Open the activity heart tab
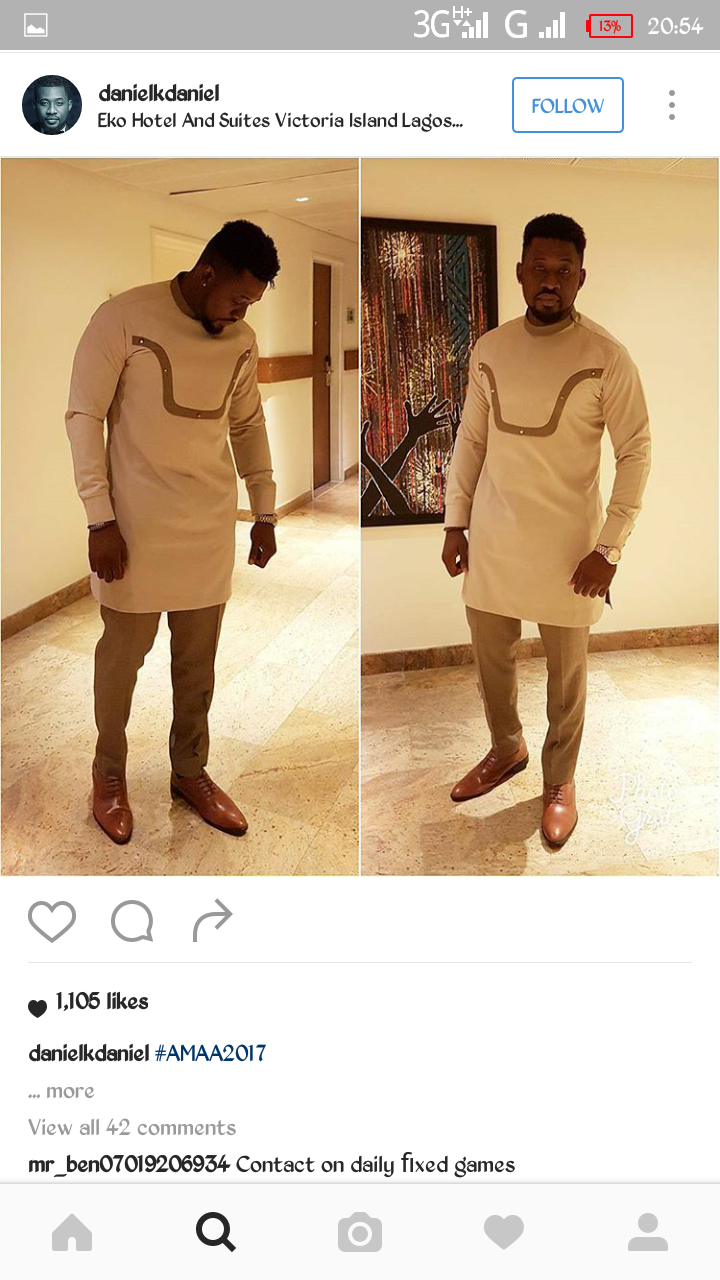 pyautogui.click(x=504, y=1232)
